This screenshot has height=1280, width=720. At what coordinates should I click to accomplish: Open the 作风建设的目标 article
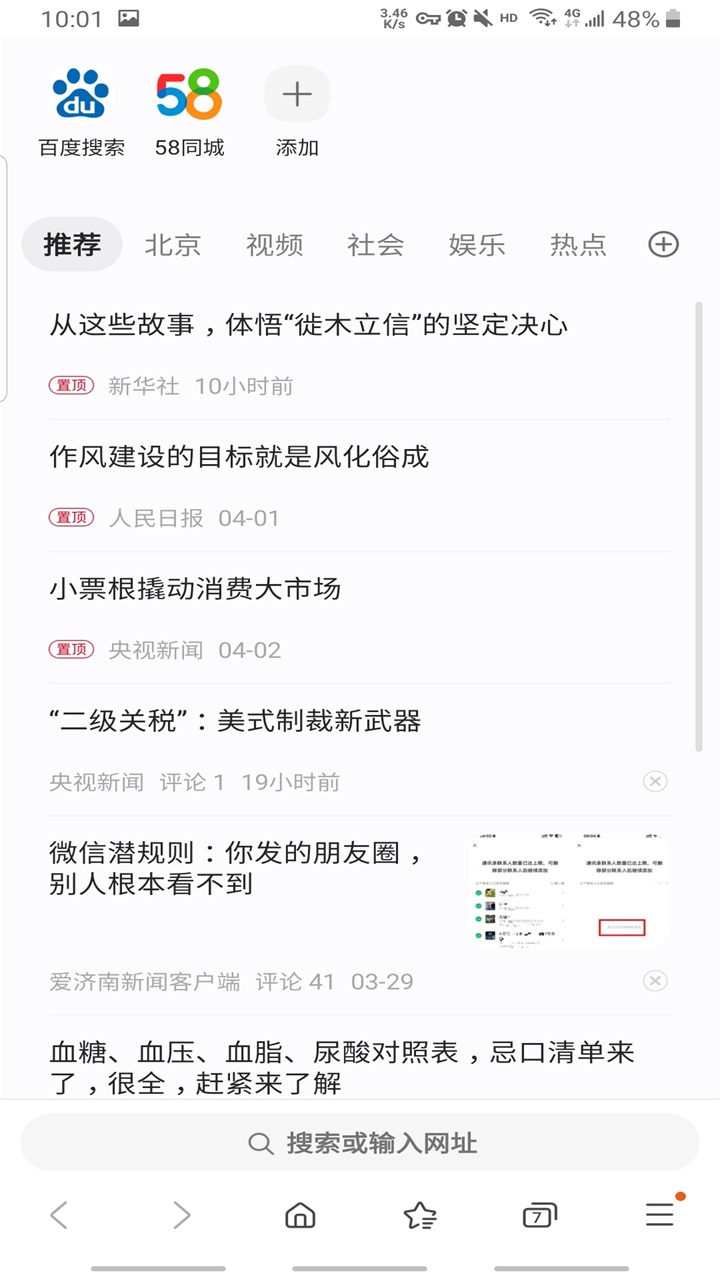click(238, 457)
